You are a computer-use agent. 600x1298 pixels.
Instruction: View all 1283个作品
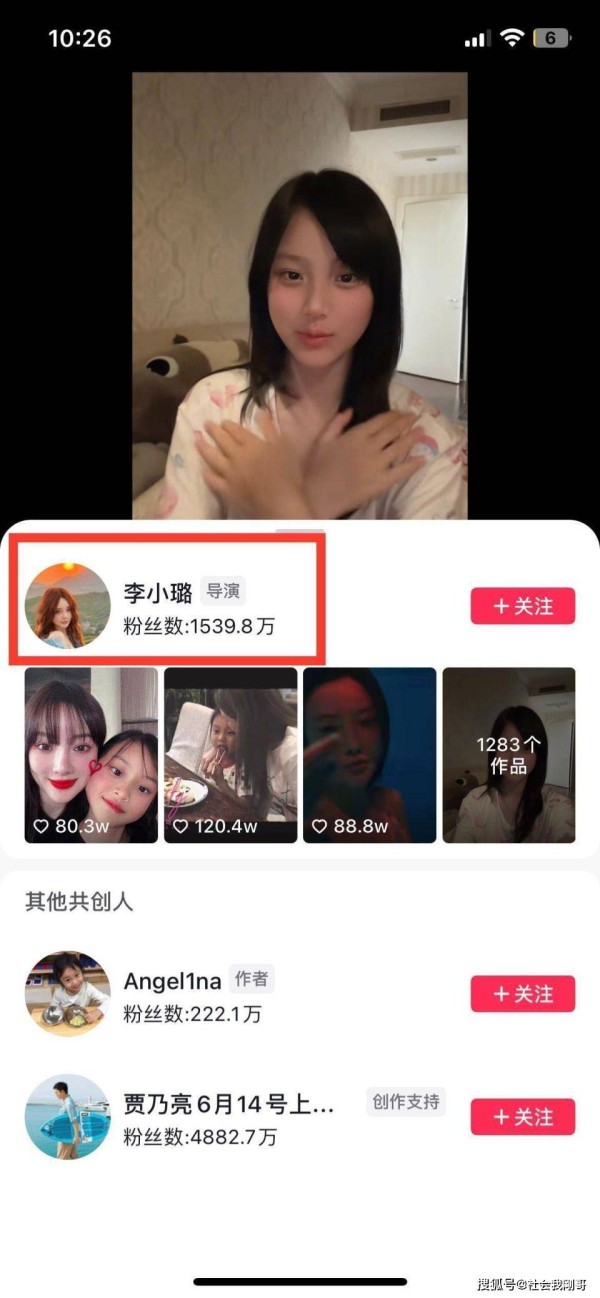coord(509,755)
